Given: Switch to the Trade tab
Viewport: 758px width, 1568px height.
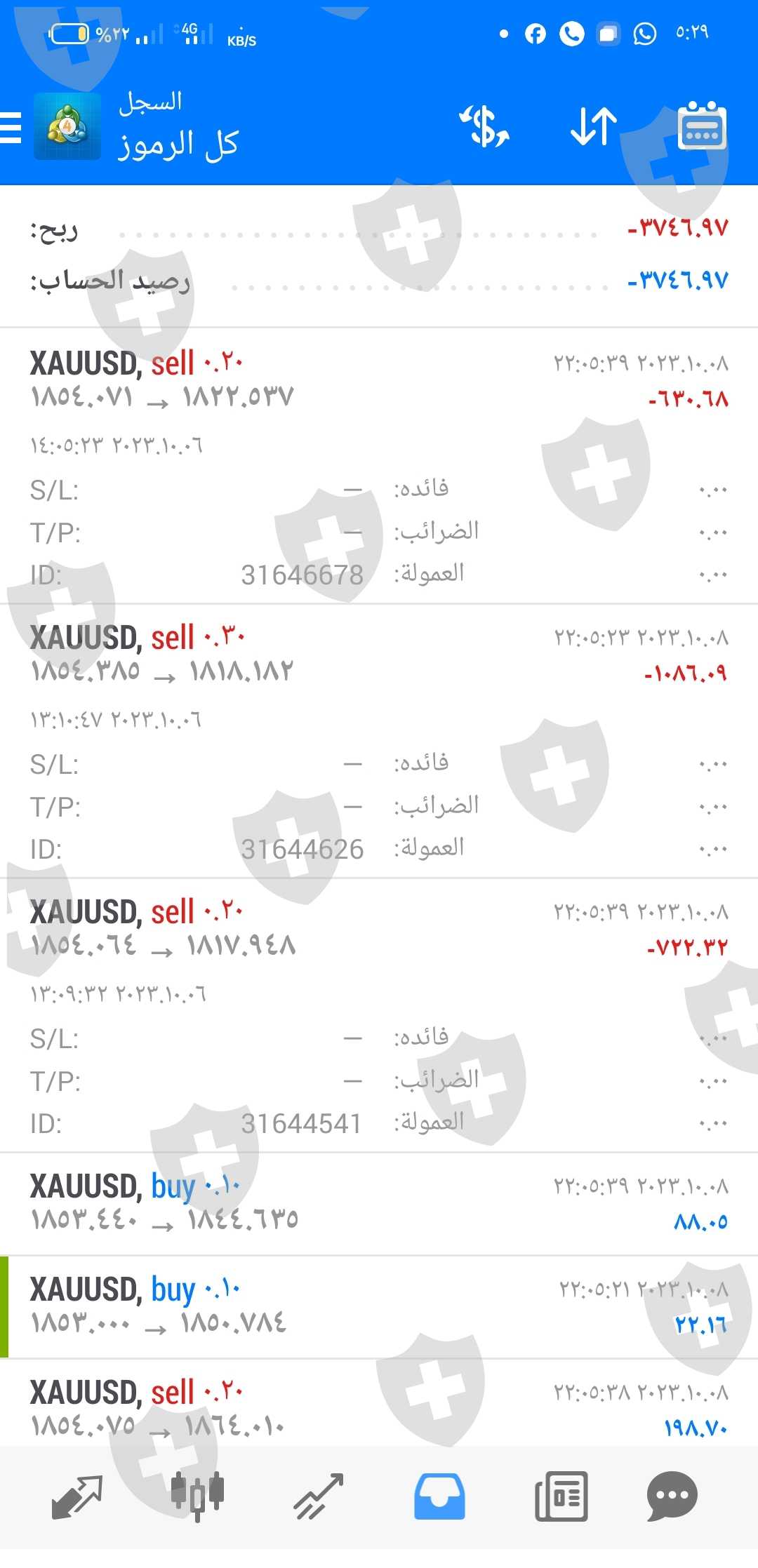Looking at the screenshot, I should click(319, 1496).
